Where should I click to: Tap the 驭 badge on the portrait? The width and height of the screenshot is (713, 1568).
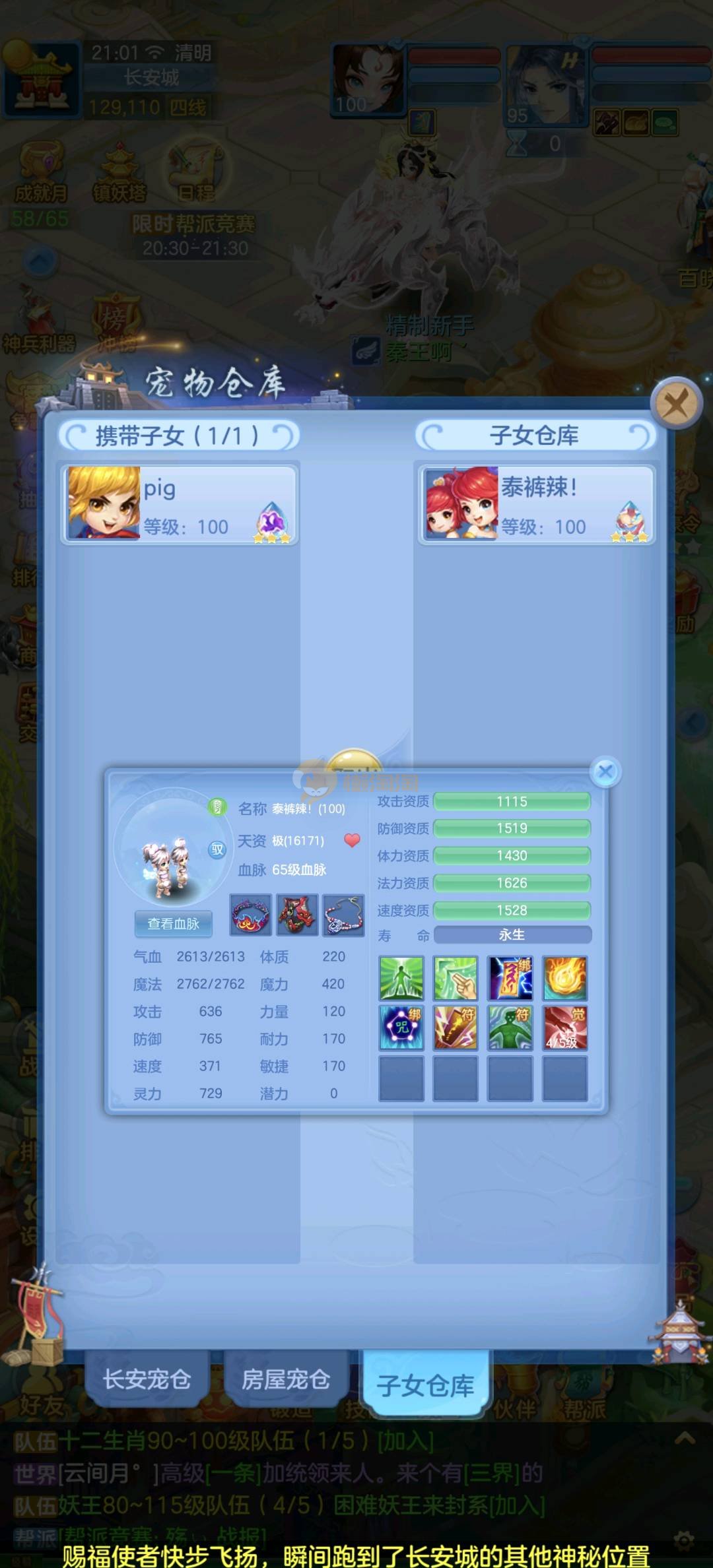pyautogui.click(x=217, y=849)
